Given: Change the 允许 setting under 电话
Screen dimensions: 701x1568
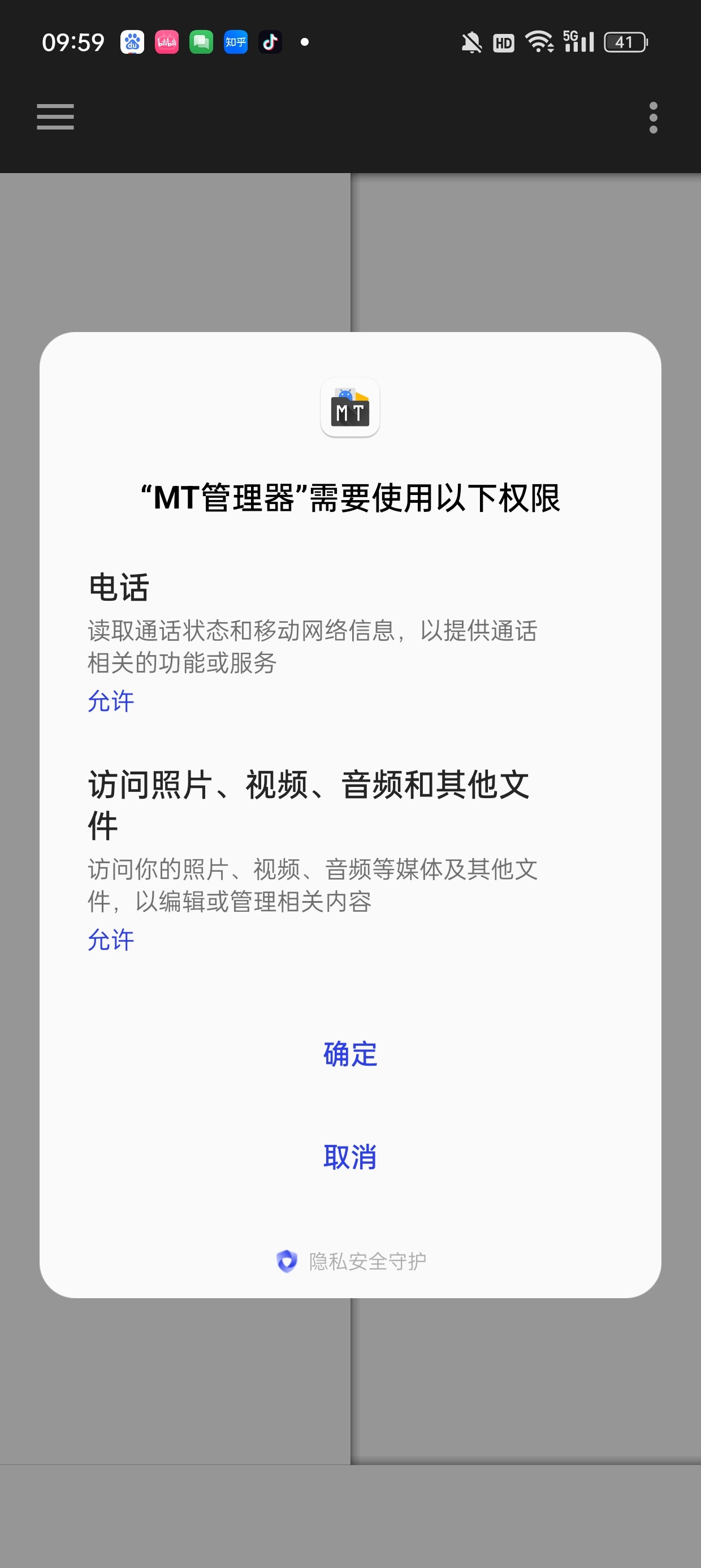Looking at the screenshot, I should tap(111, 701).
